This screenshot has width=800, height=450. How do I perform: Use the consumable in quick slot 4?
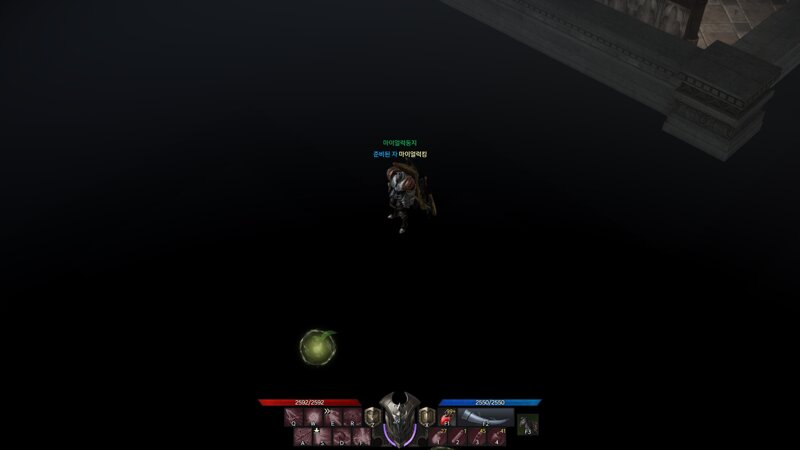point(497,437)
